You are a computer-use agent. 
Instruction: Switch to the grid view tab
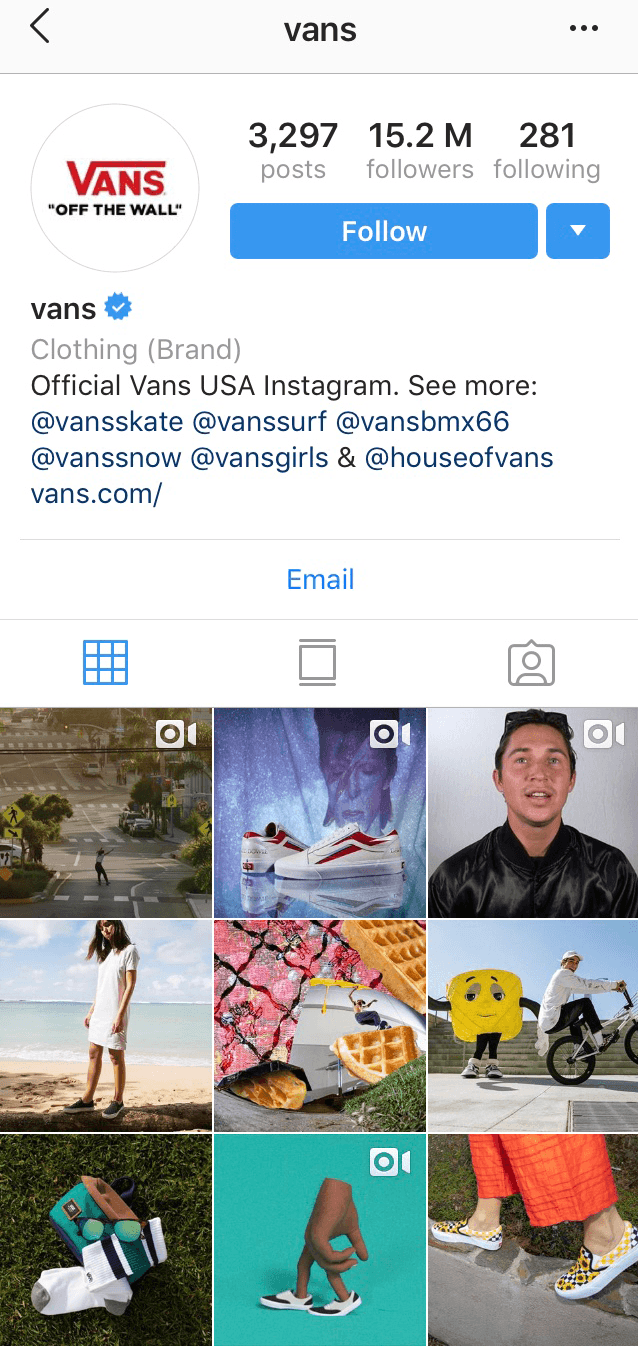pos(106,662)
